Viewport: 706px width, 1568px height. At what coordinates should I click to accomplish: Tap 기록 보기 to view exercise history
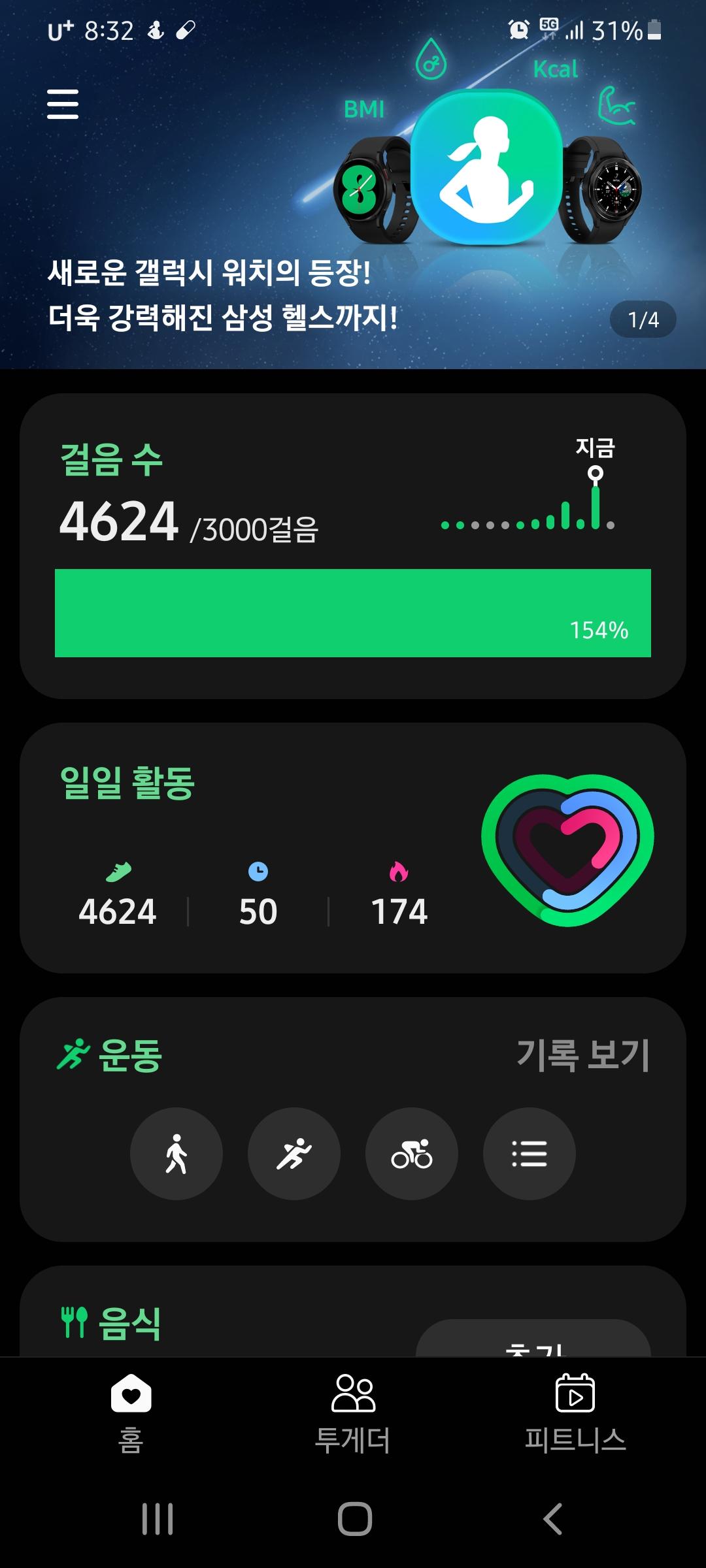[583, 1054]
